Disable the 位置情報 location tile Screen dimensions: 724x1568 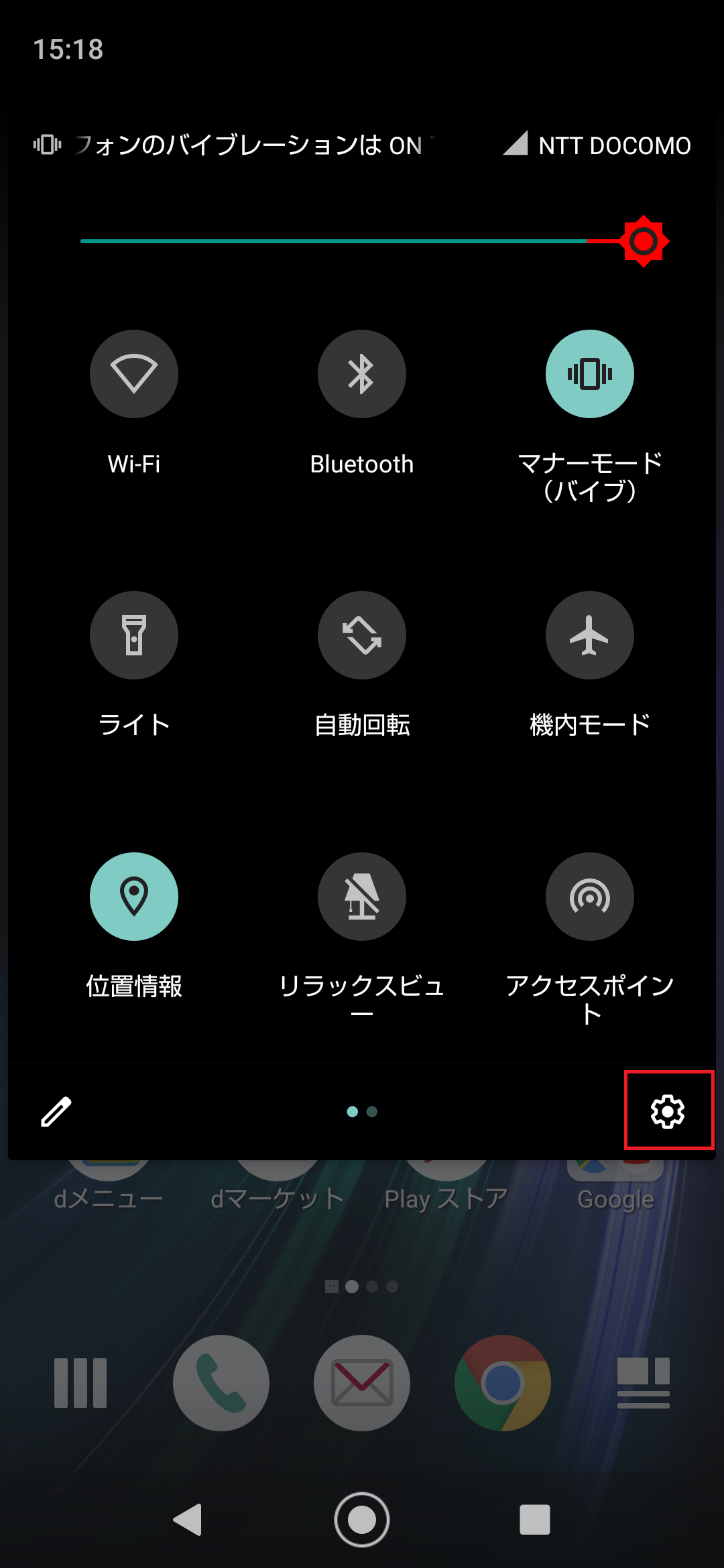(x=134, y=897)
